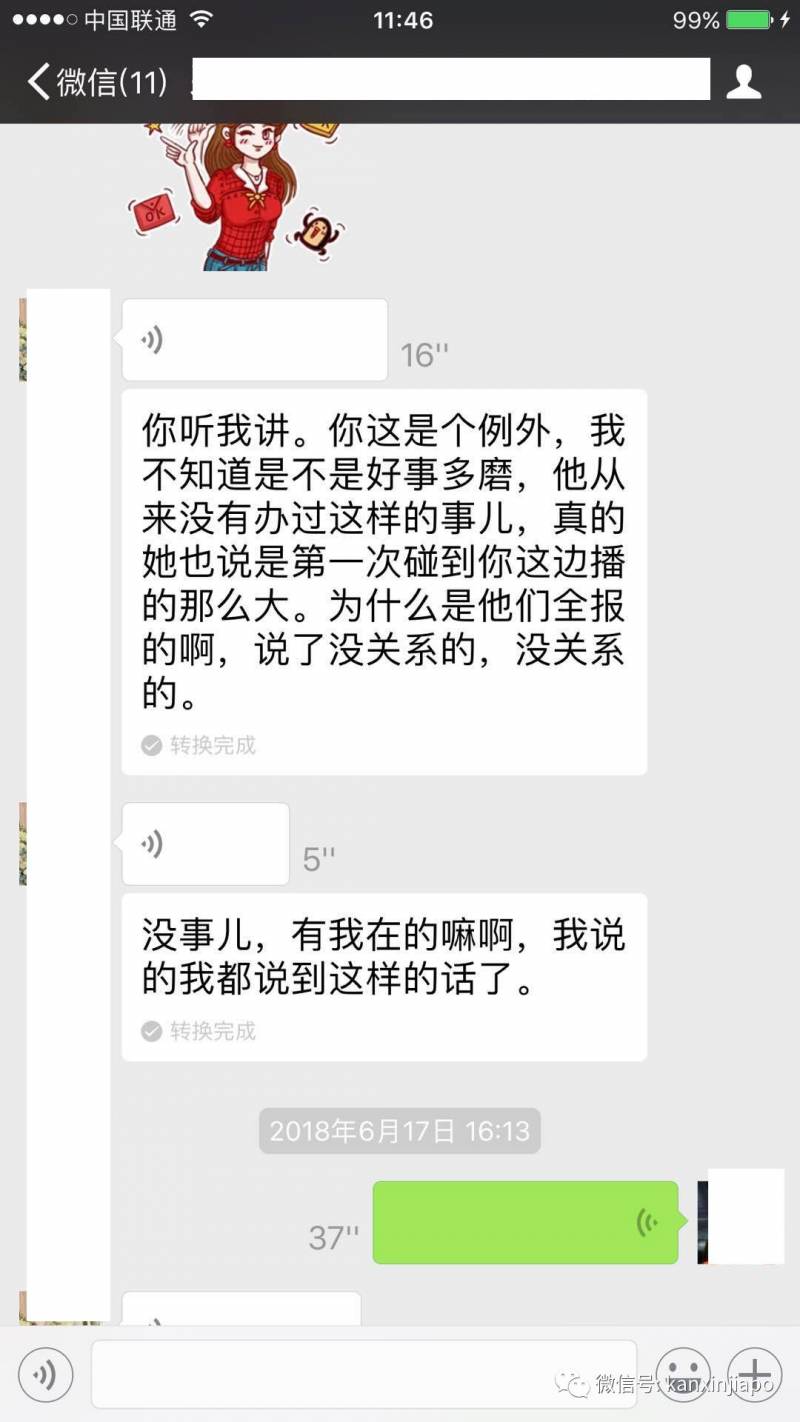This screenshot has width=800, height=1422.
Task: Tap the message text field
Action: pos(364,1374)
